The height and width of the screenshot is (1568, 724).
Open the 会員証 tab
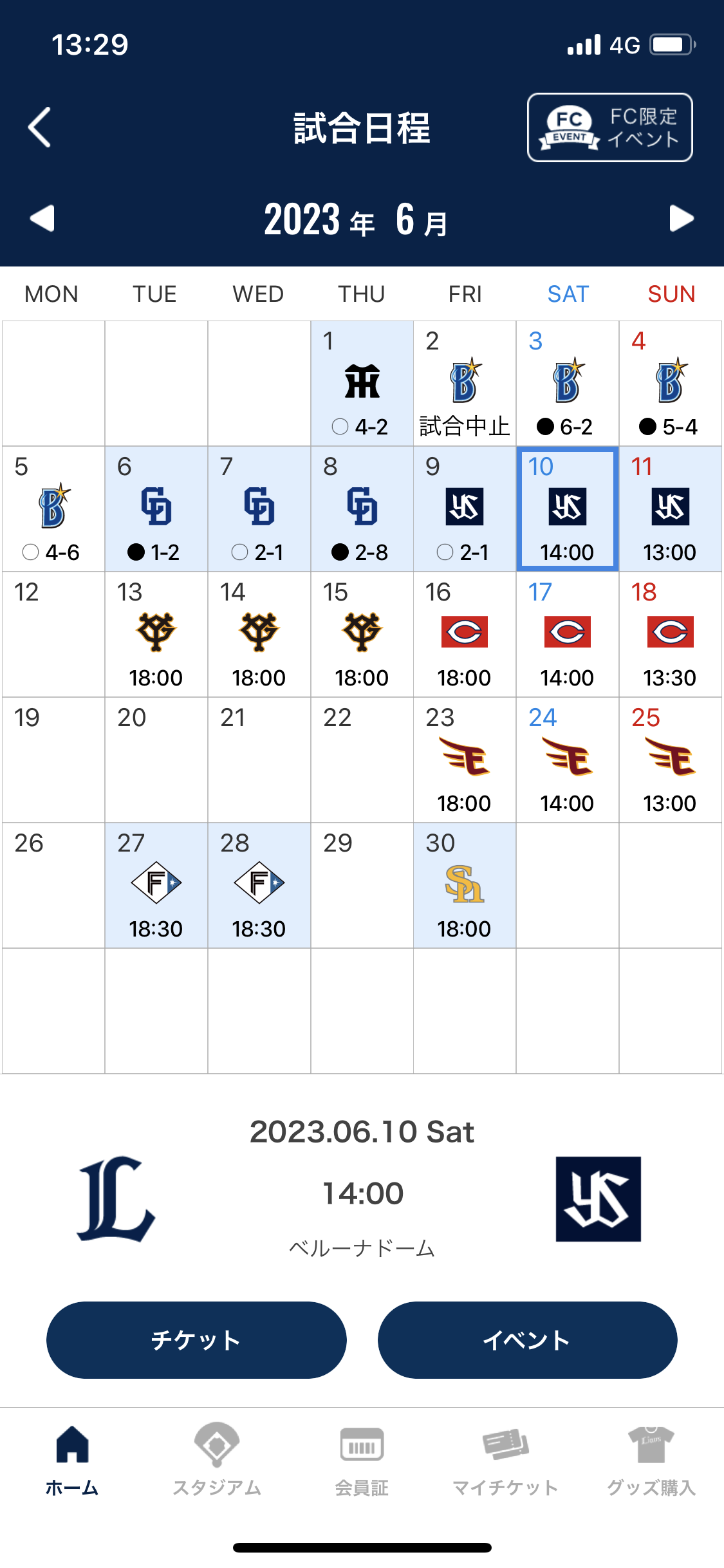(x=362, y=1461)
